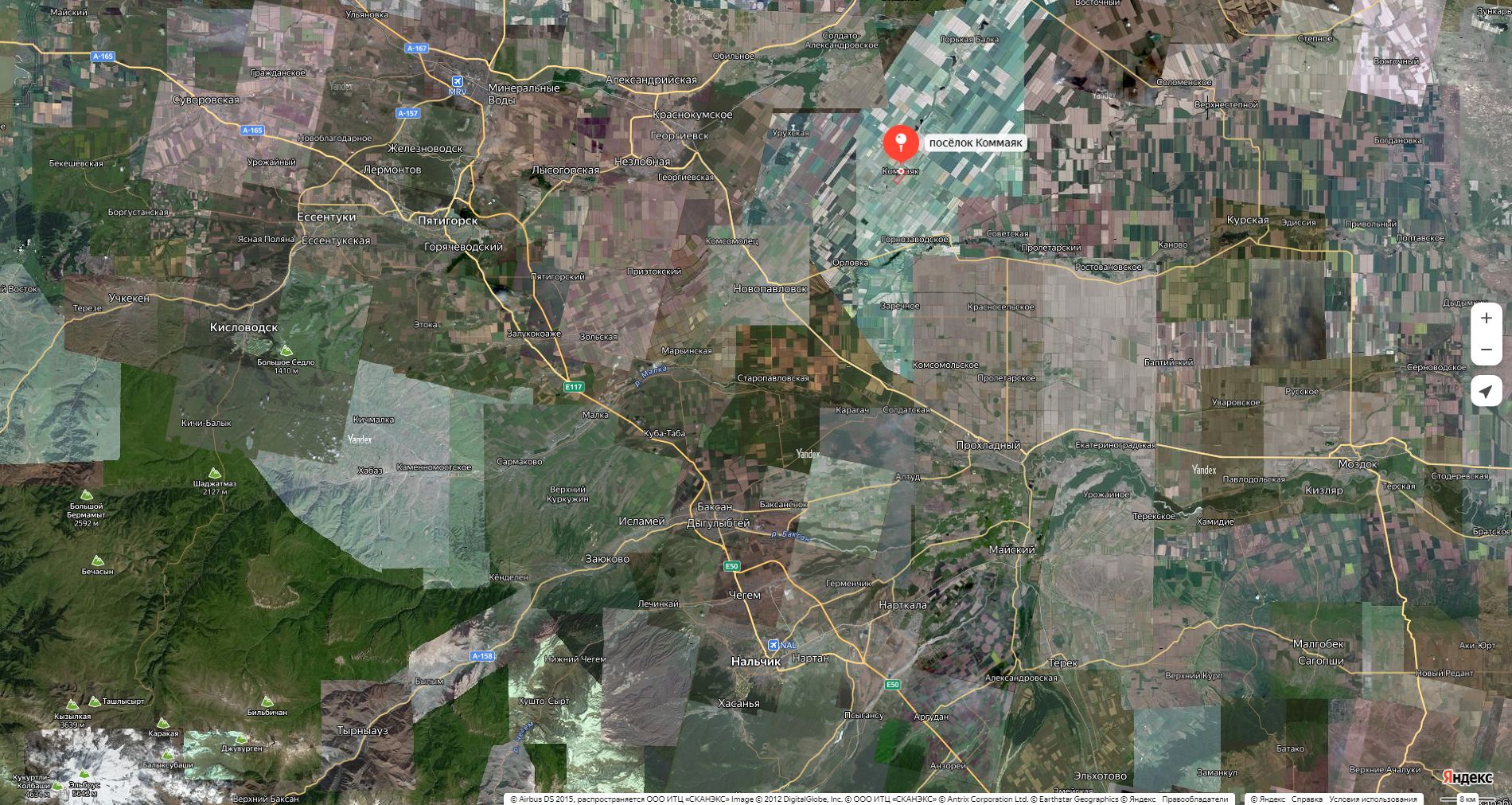Zoom in on the map
The image size is (1512, 805).
click(x=1486, y=318)
